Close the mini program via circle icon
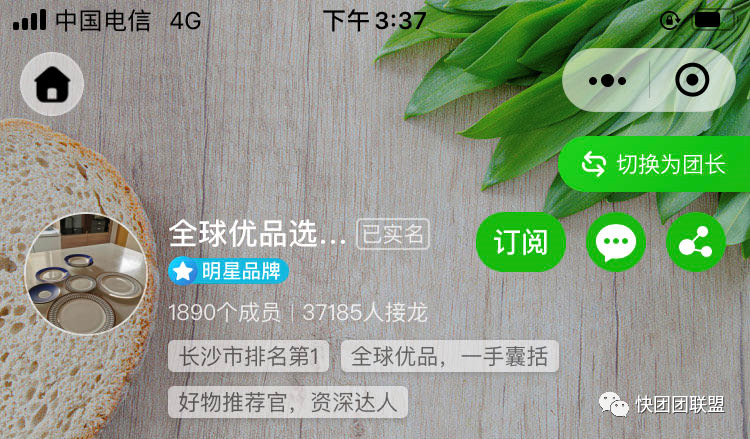 [692, 81]
